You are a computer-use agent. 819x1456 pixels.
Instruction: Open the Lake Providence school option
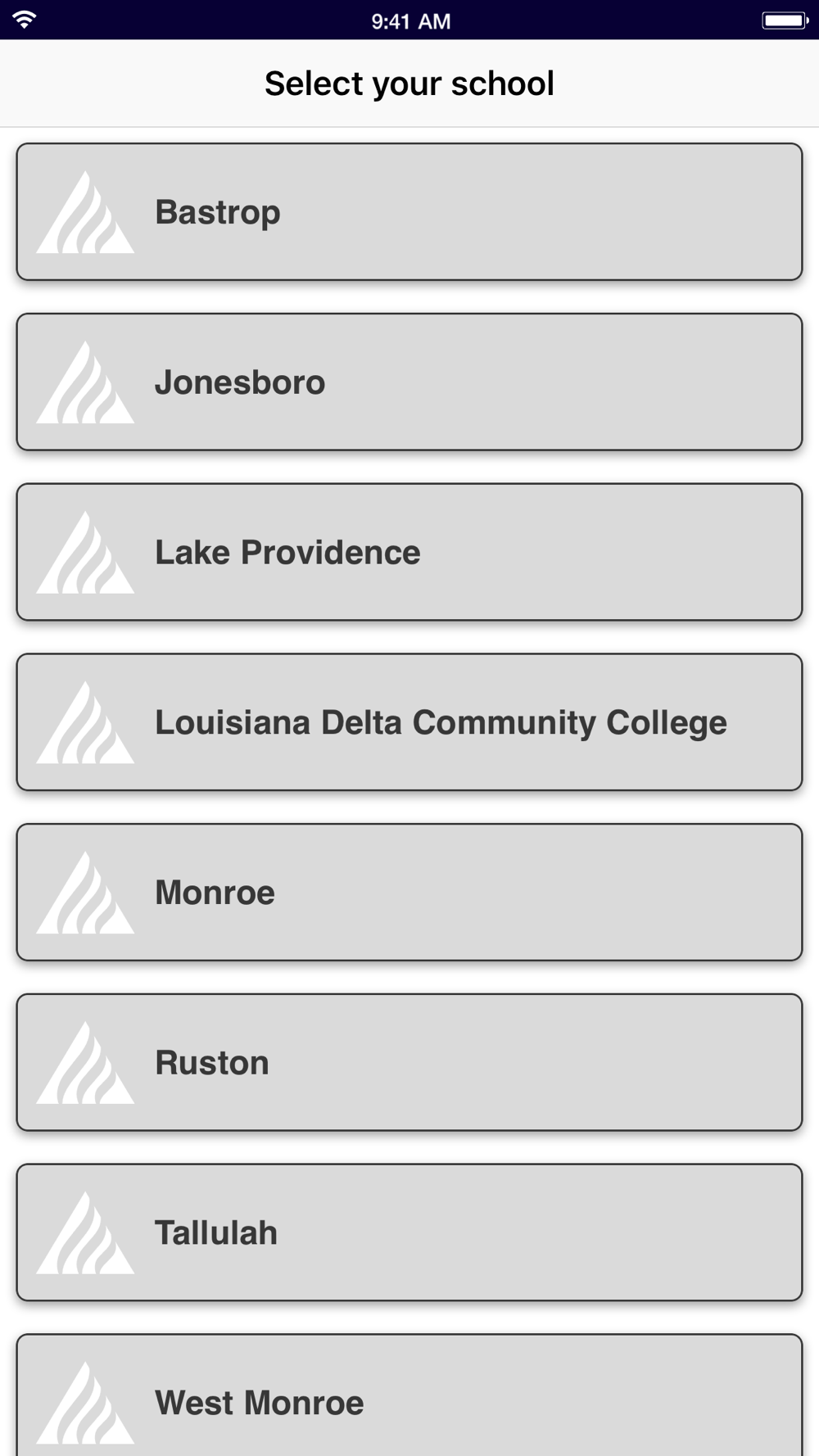click(409, 552)
